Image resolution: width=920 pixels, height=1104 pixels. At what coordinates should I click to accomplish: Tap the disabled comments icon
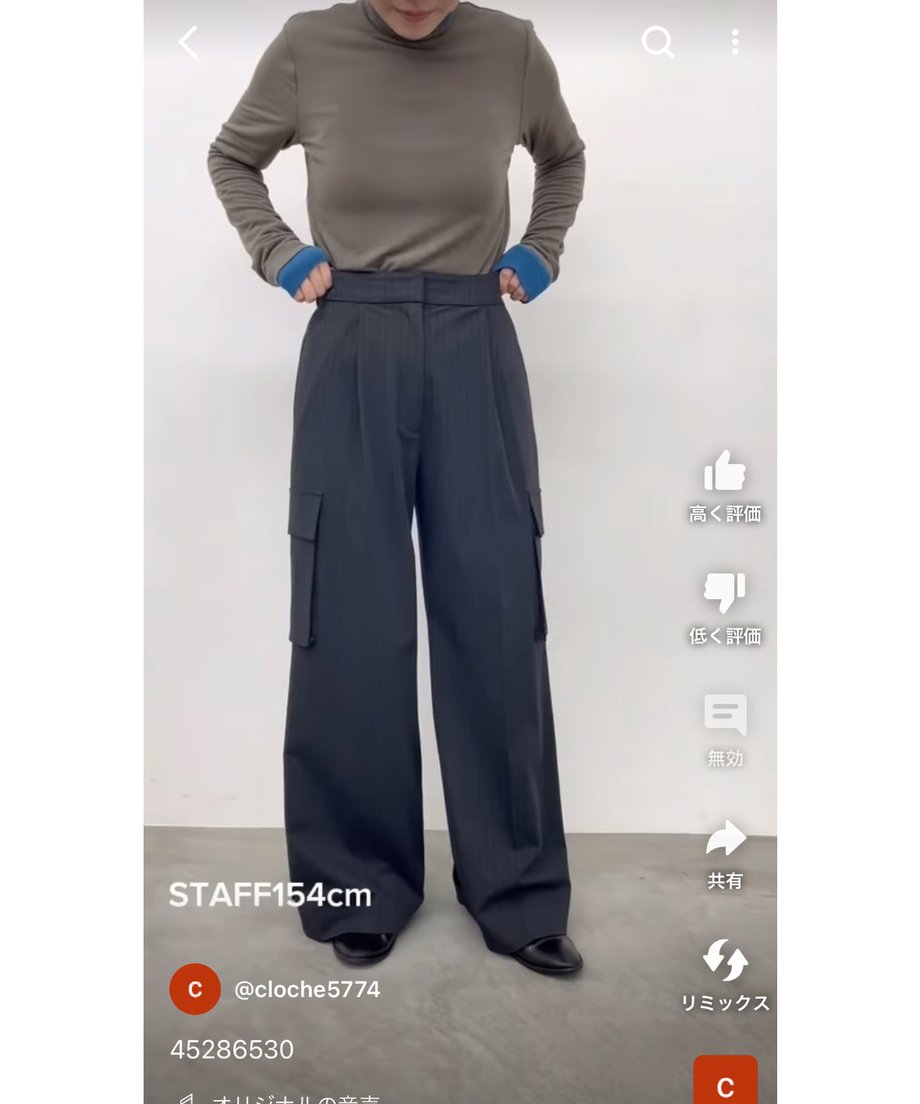pos(725,716)
